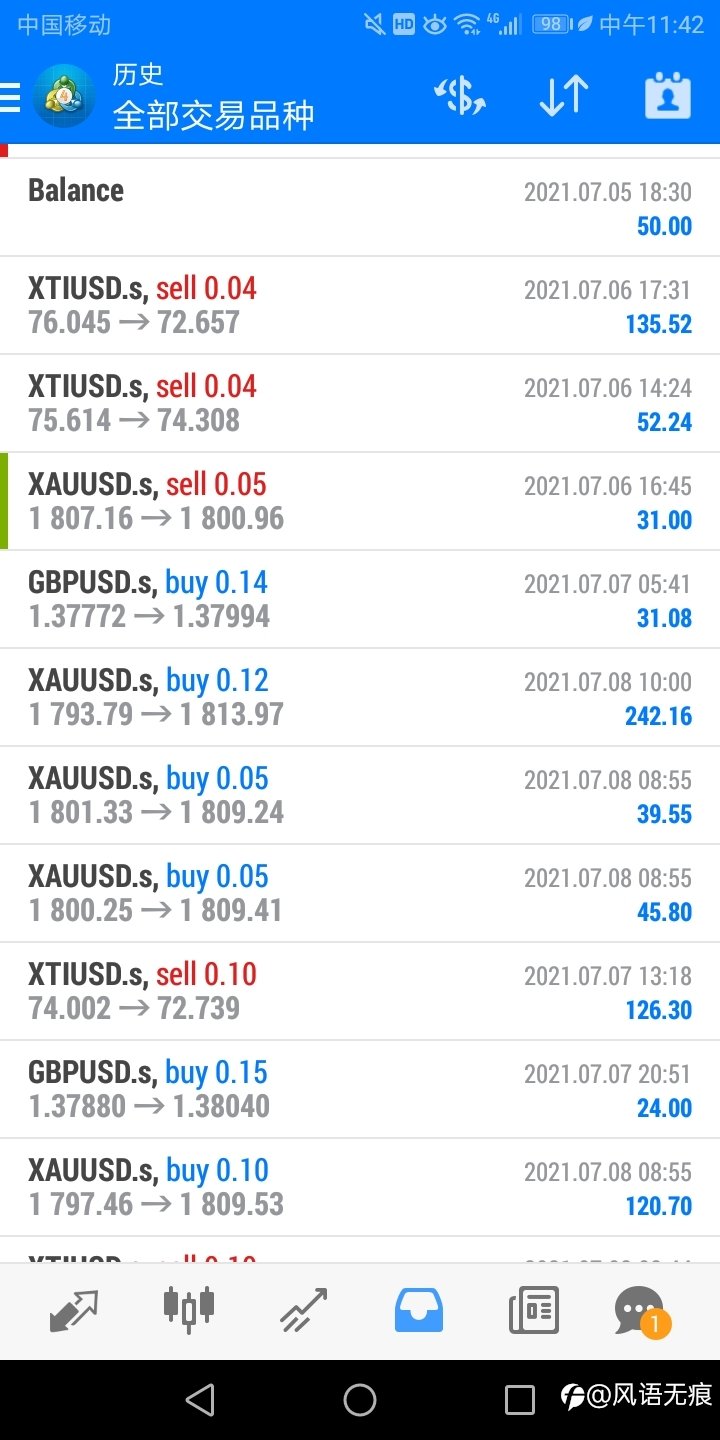Change sort order with arrows icon
The width and height of the screenshot is (720, 1440).
click(564, 97)
